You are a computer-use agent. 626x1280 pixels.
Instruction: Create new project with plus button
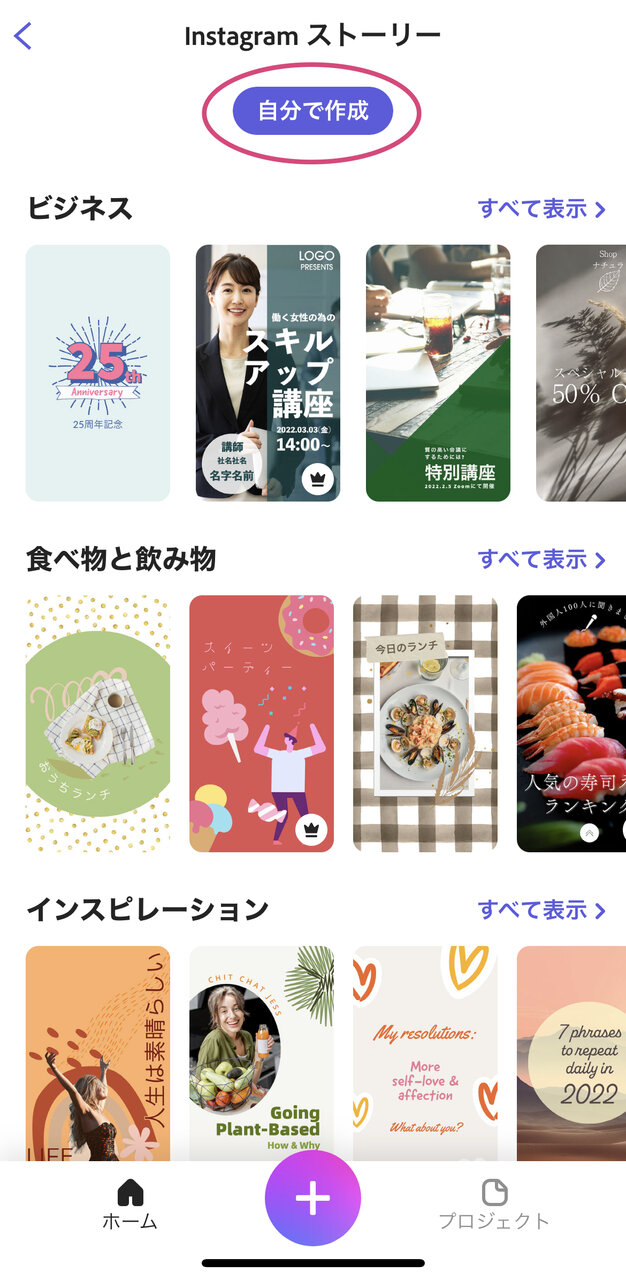(x=313, y=1198)
